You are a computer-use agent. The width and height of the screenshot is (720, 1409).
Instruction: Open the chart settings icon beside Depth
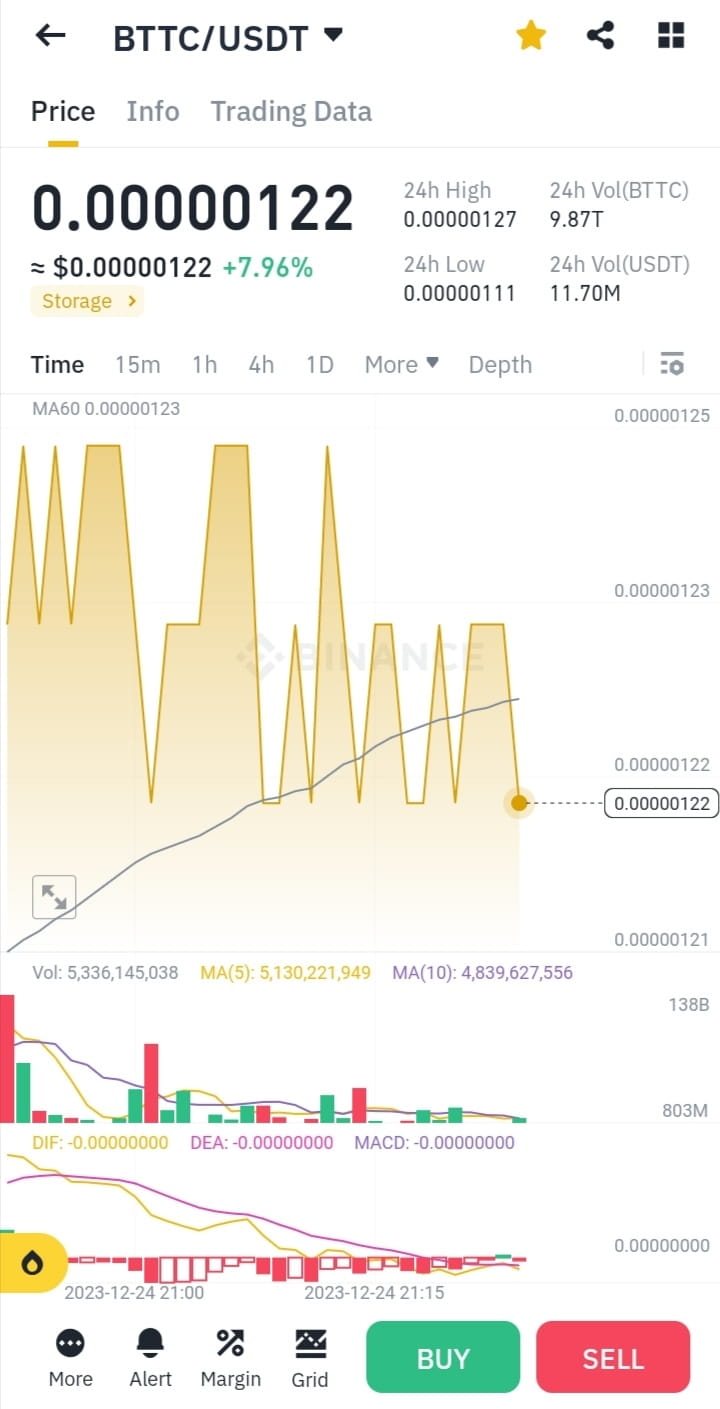[x=672, y=364]
